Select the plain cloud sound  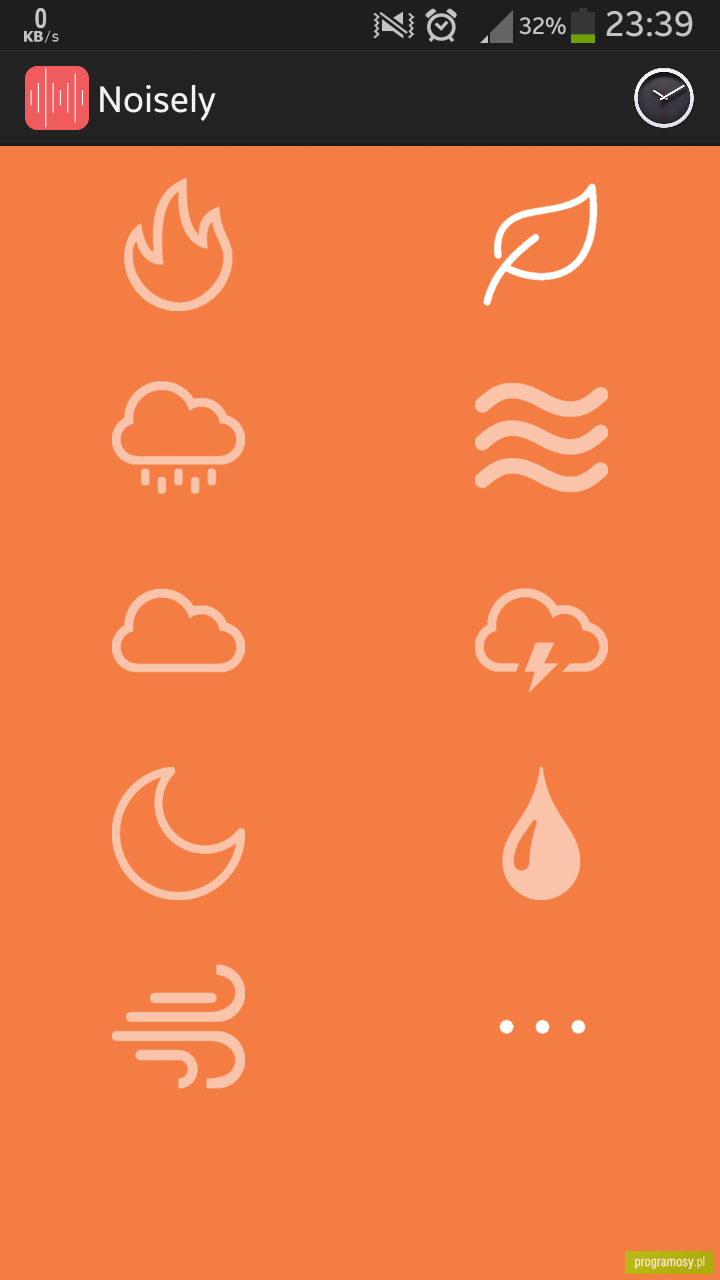click(x=179, y=631)
